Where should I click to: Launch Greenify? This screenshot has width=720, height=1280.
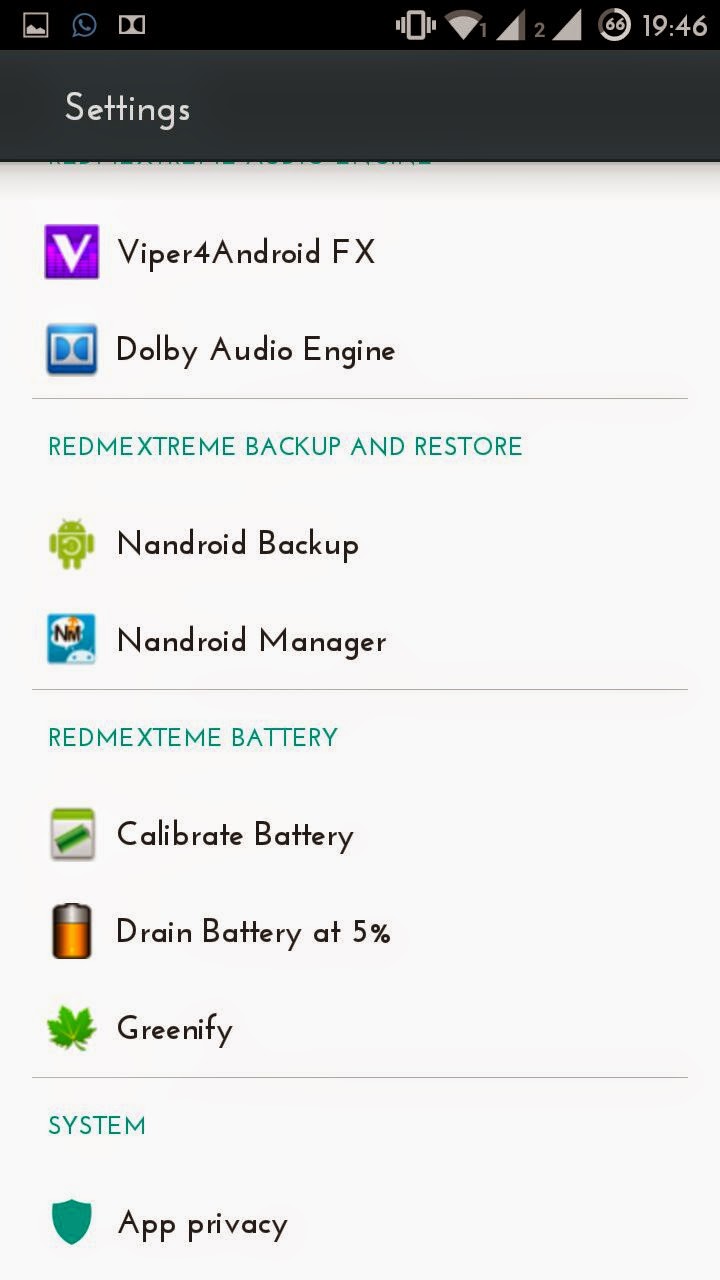pyautogui.click(x=360, y=1029)
